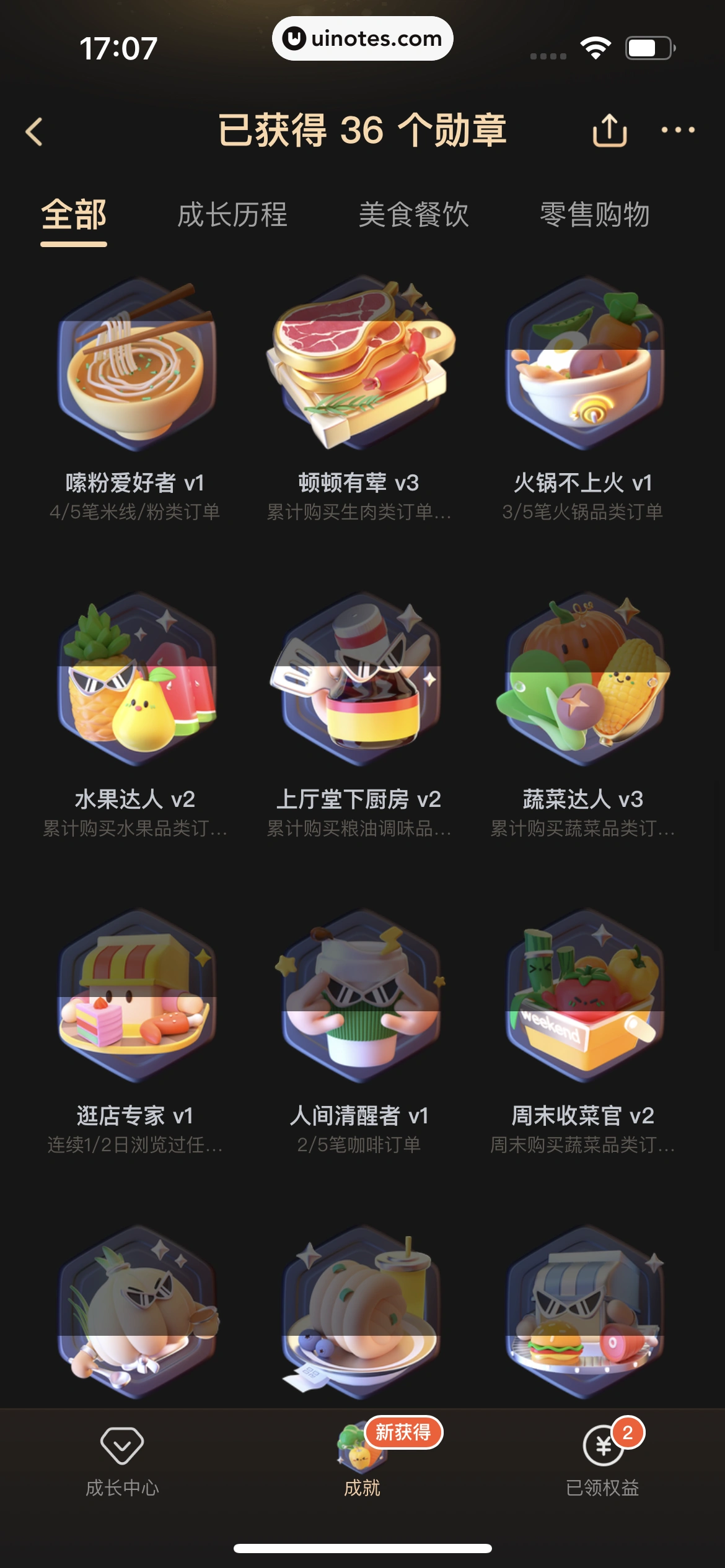This screenshot has width=725, height=1568.
Task: Open the 嗦粉爱好者 v1 noodle badge
Action: pos(136,378)
